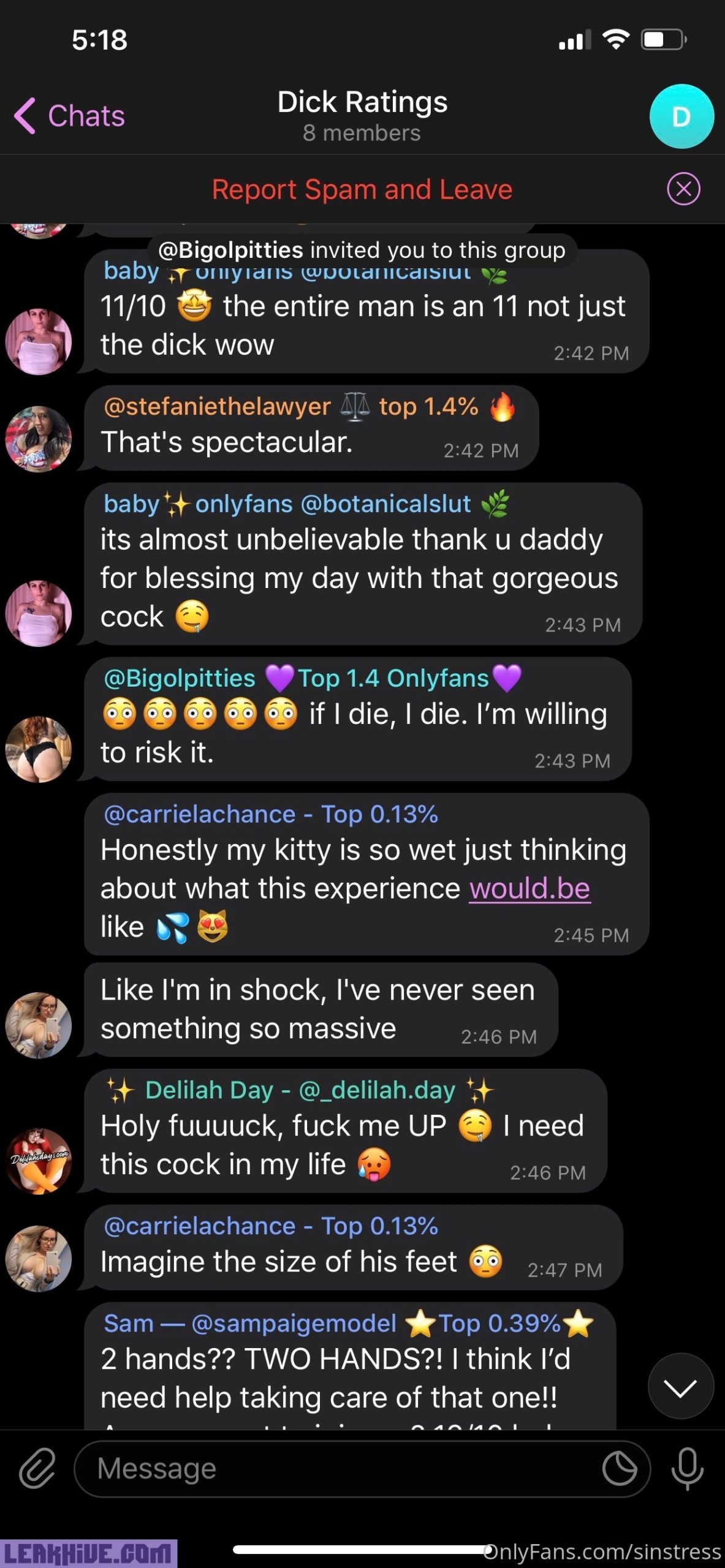
Task: Open the sticker panel icon
Action: point(620,1468)
